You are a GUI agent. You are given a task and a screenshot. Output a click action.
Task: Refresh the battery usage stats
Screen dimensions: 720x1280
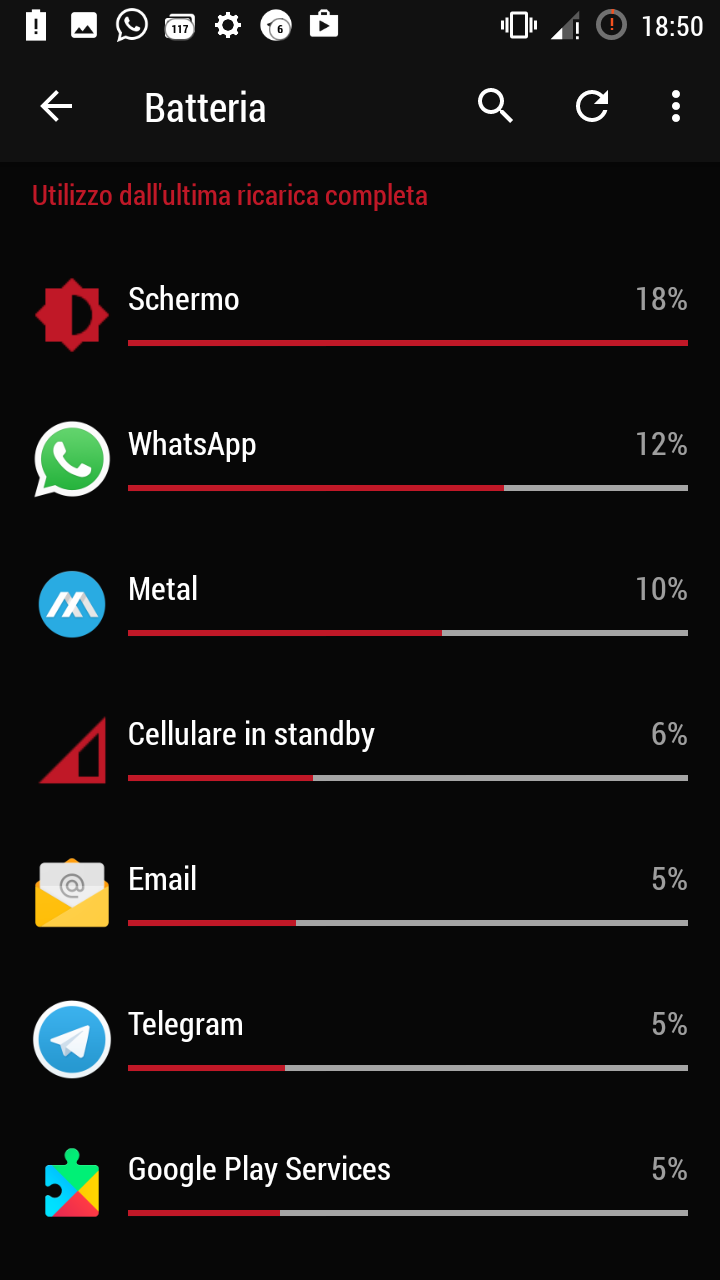pos(592,106)
